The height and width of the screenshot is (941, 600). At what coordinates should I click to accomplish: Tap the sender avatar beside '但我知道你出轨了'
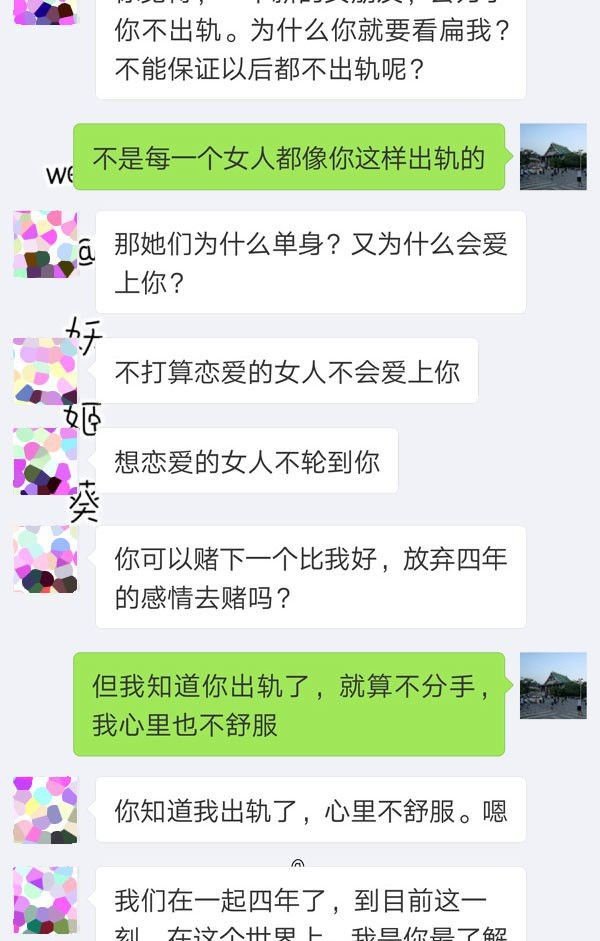tap(553, 686)
